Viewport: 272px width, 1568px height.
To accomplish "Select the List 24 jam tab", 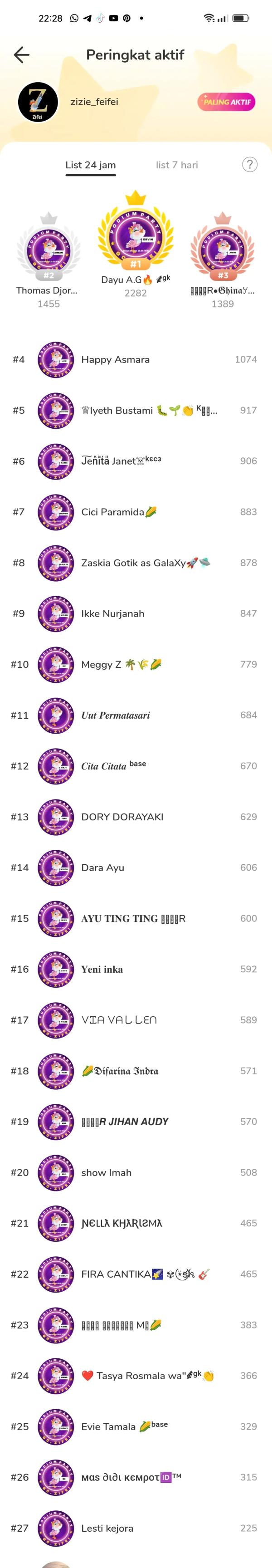I will [x=91, y=165].
